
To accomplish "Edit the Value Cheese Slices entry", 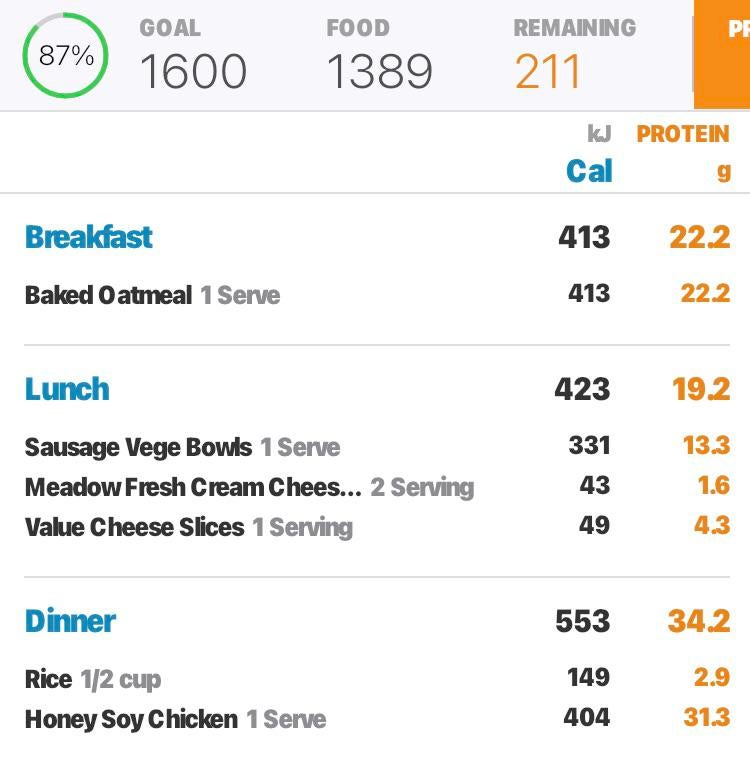I will point(188,527).
